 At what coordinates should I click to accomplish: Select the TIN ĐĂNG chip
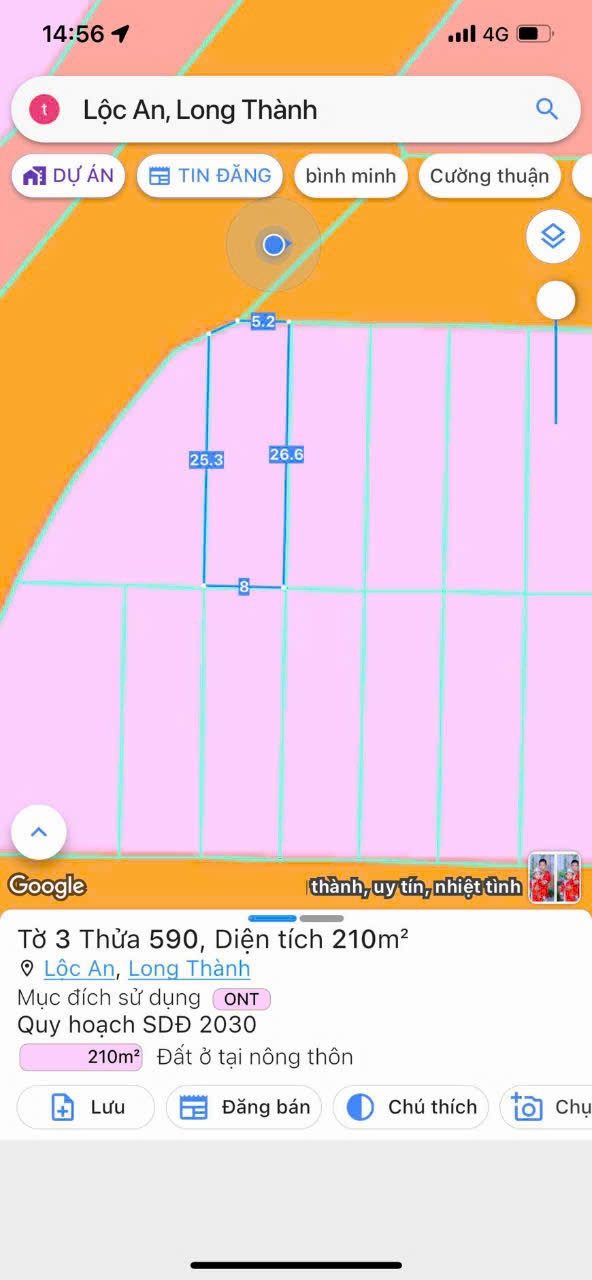click(210, 176)
